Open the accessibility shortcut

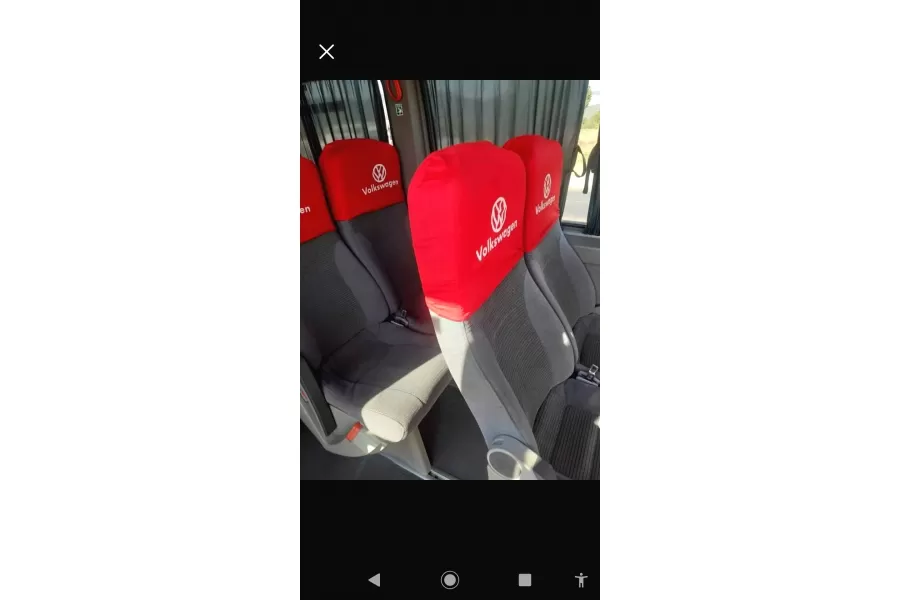581,580
